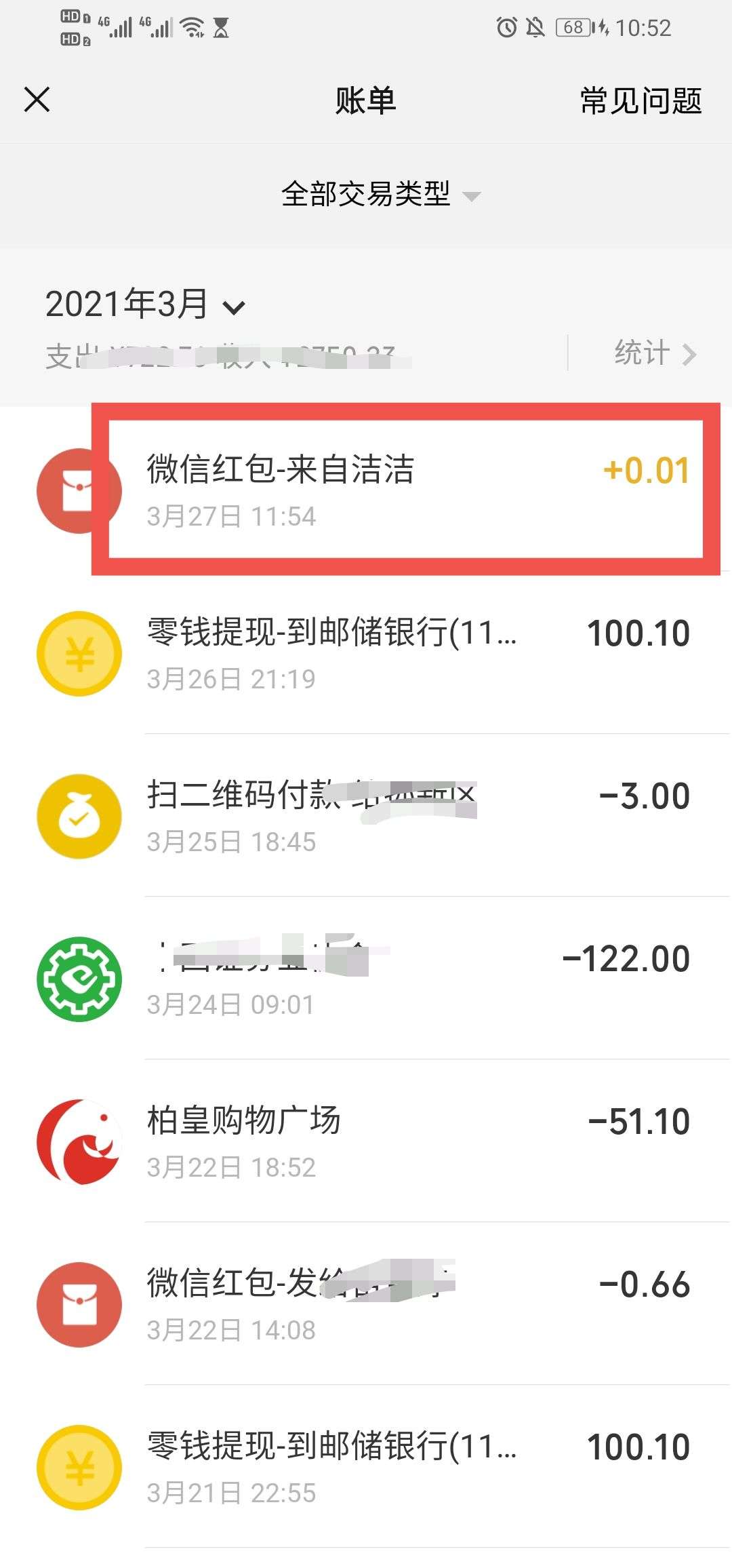Tap the muted notification bell in status bar

tap(535, 27)
